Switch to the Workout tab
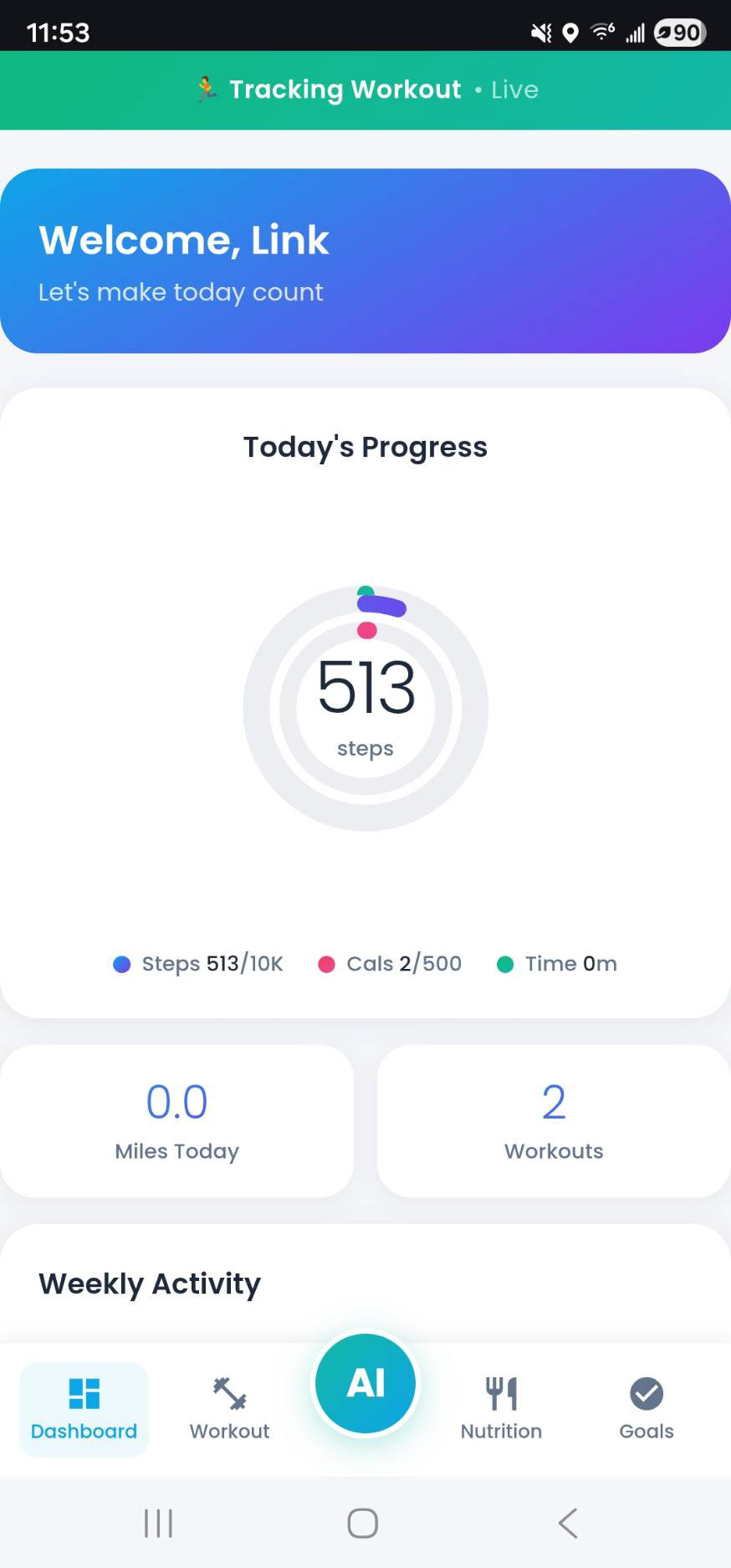Viewport: 731px width, 1568px height. click(229, 1409)
